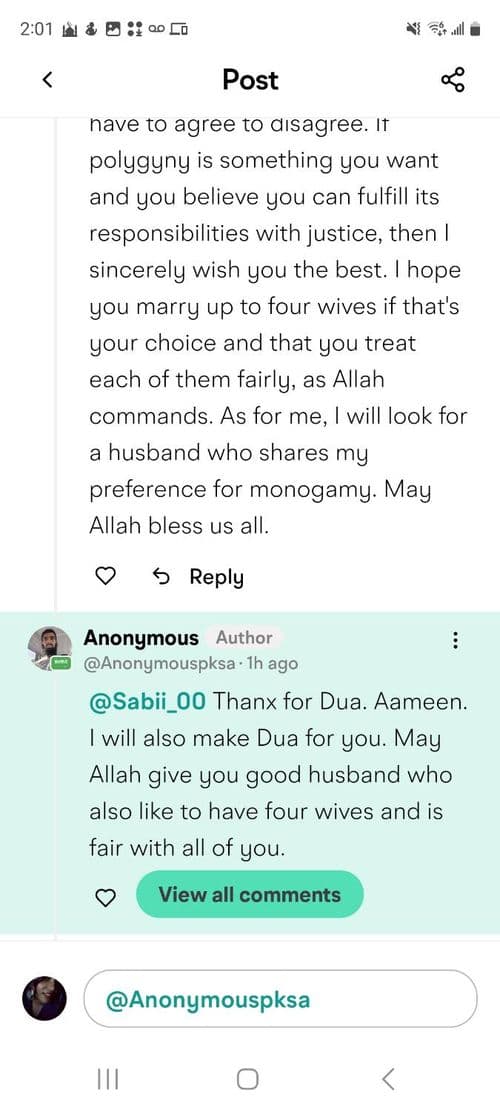The height and width of the screenshot is (1111, 500).
Task: Open Anonymous author's overflow menu
Action: [x=455, y=641]
